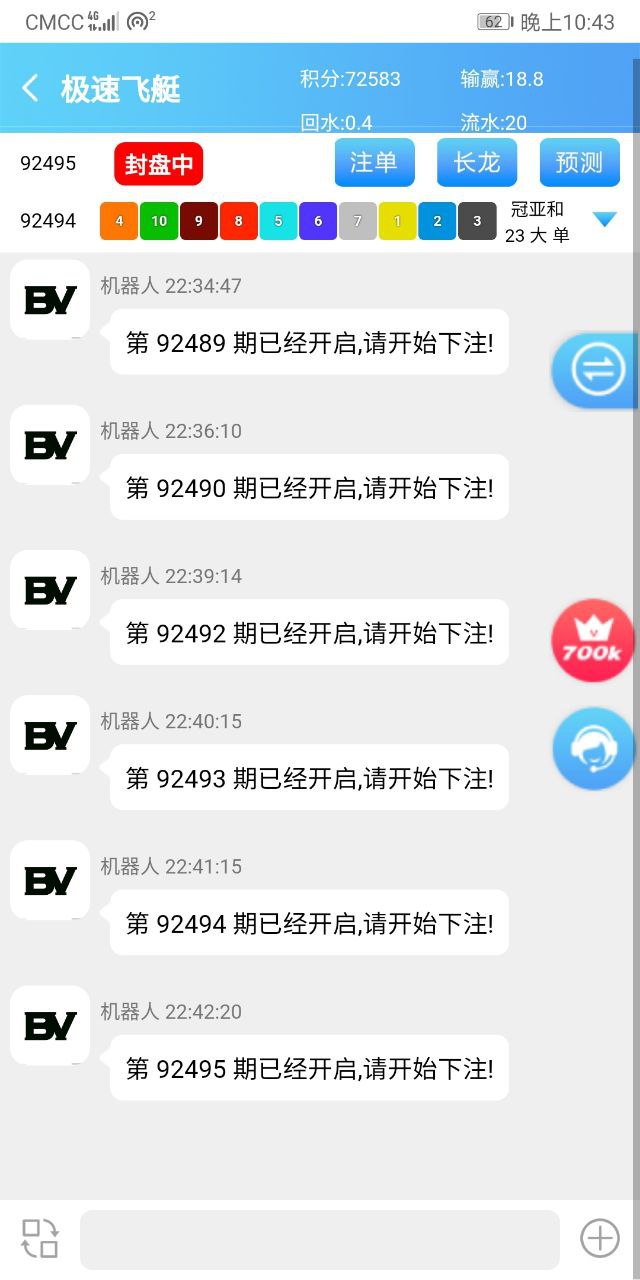Go back using the top-left arrow
The height and width of the screenshot is (1280, 640).
pyautogui.click(x=31, y=88)
